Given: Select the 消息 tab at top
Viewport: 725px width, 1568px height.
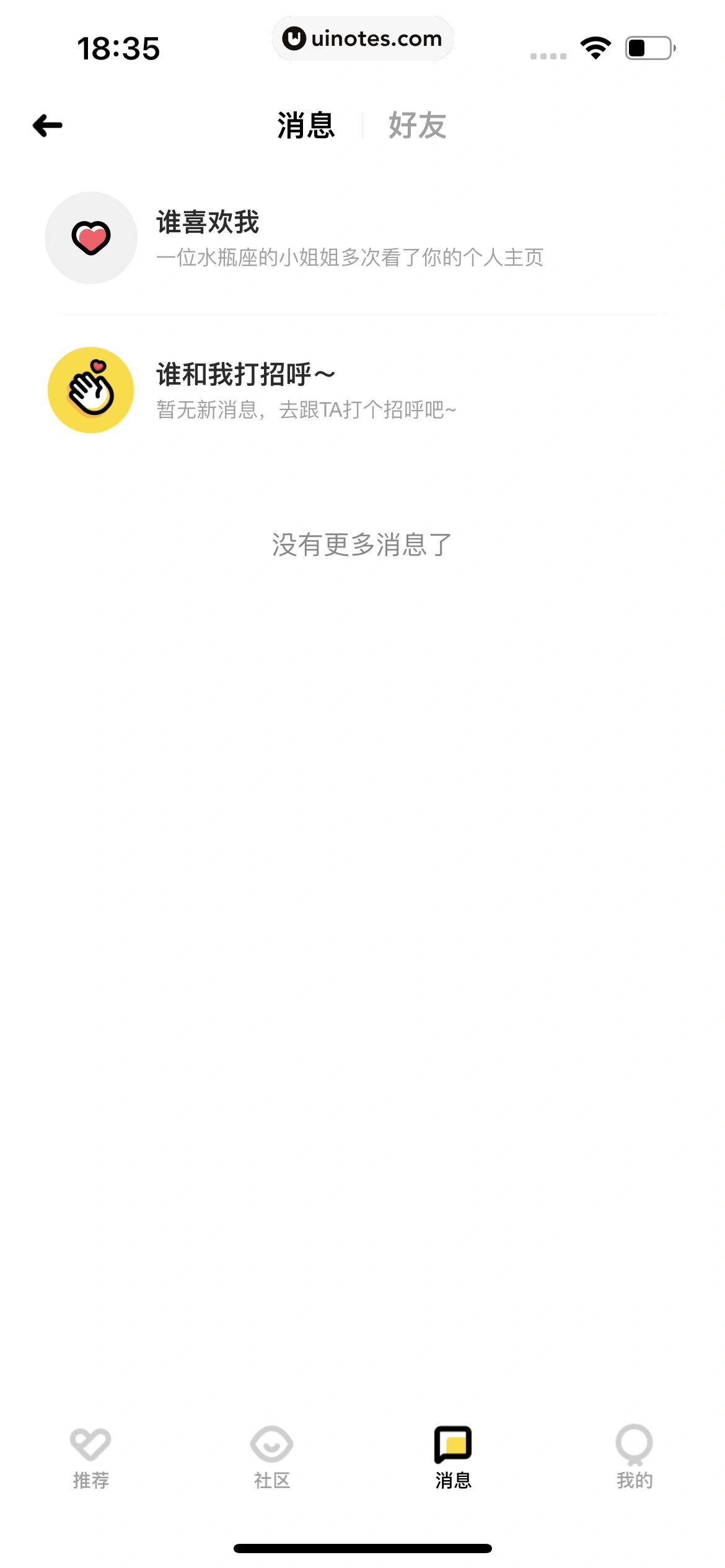Looking at the screenshot, I should [x=305, y=127].
